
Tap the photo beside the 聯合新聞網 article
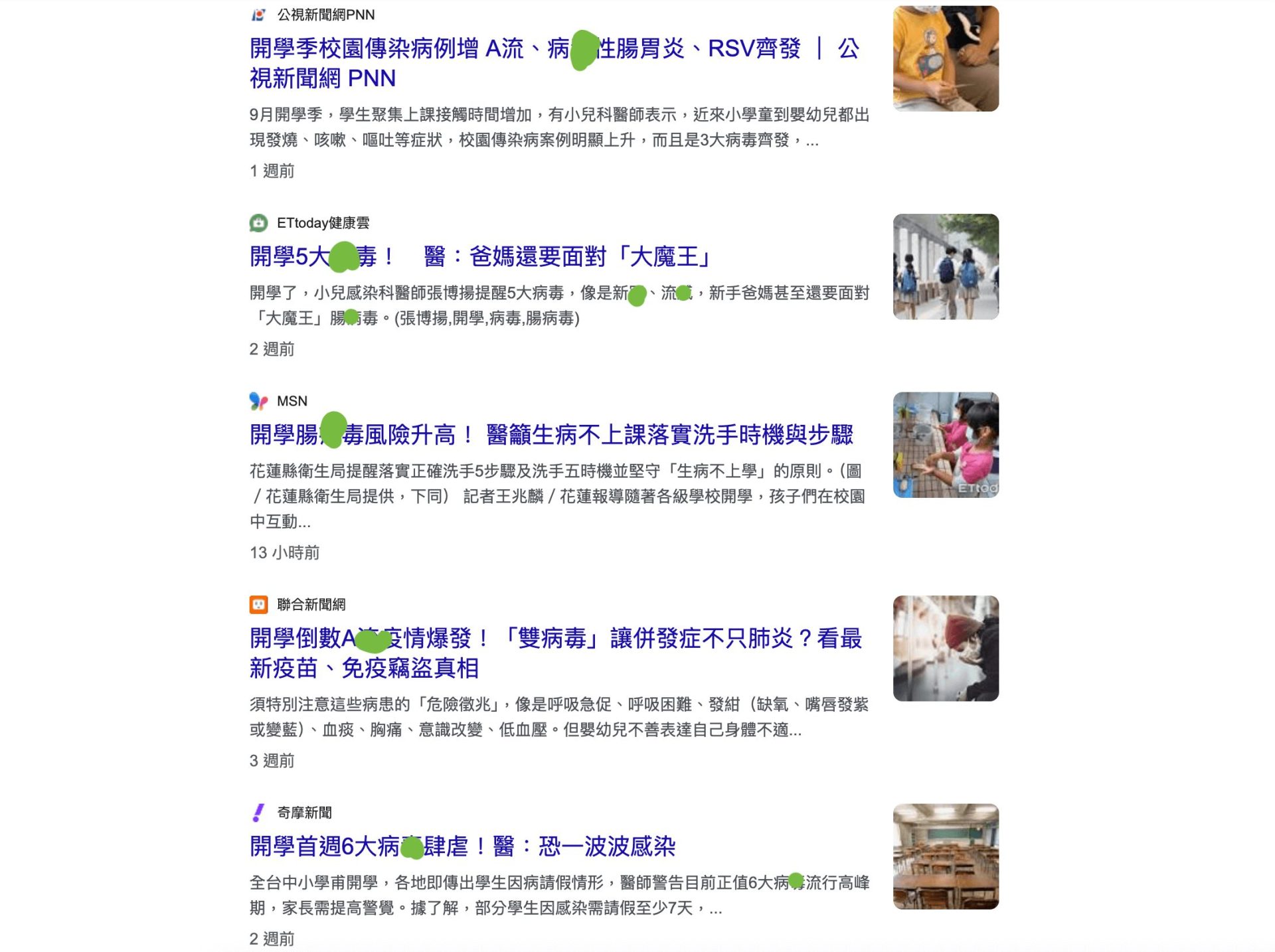pyautogui.click(x=946, y=649)
